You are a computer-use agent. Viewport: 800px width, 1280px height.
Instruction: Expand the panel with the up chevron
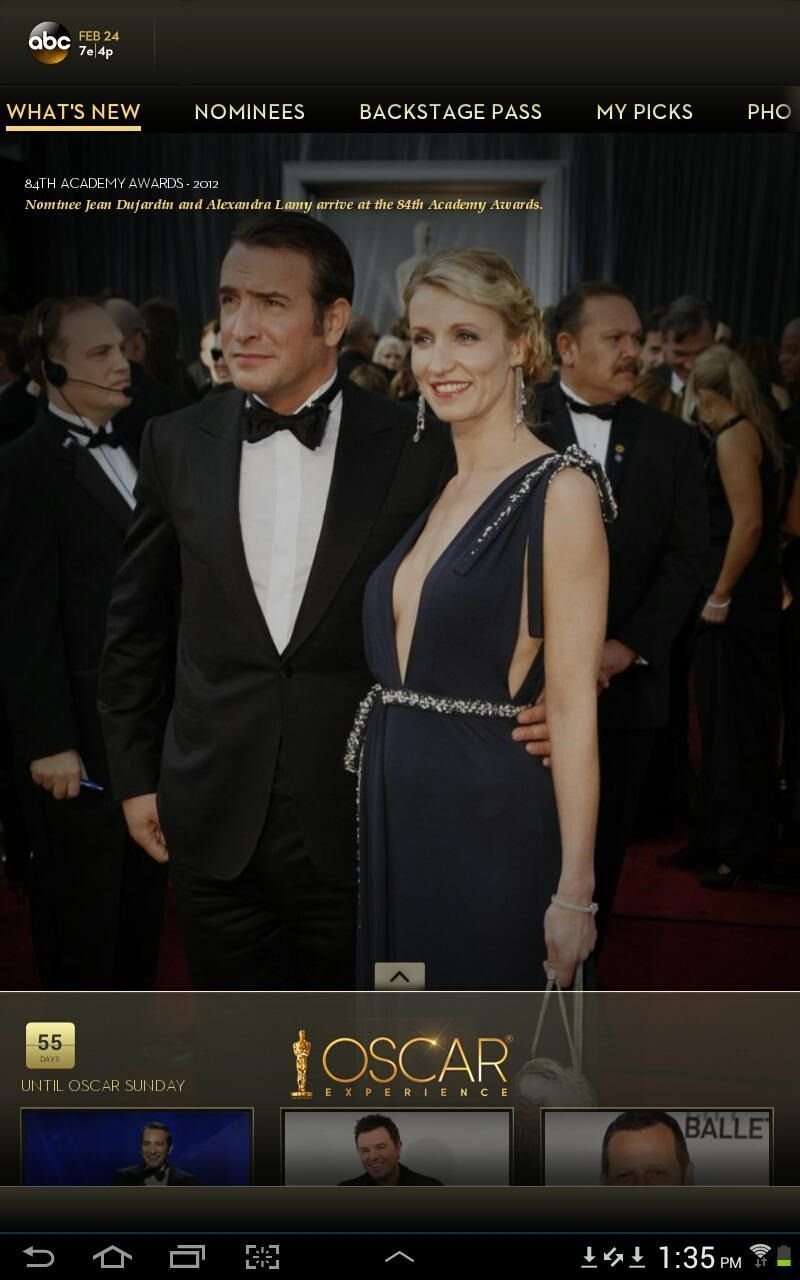coord(399,976)
